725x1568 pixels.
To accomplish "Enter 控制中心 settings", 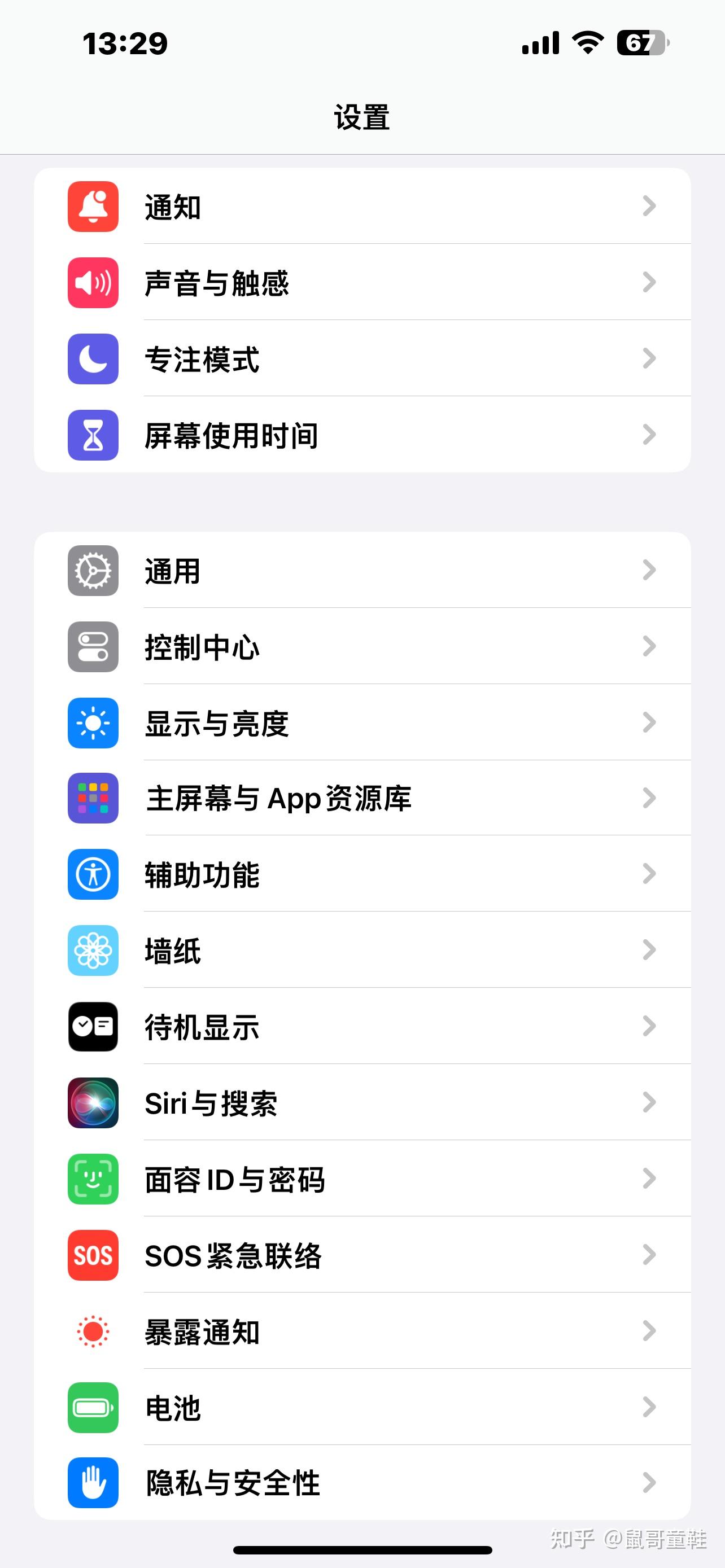I will coord(361,646).
